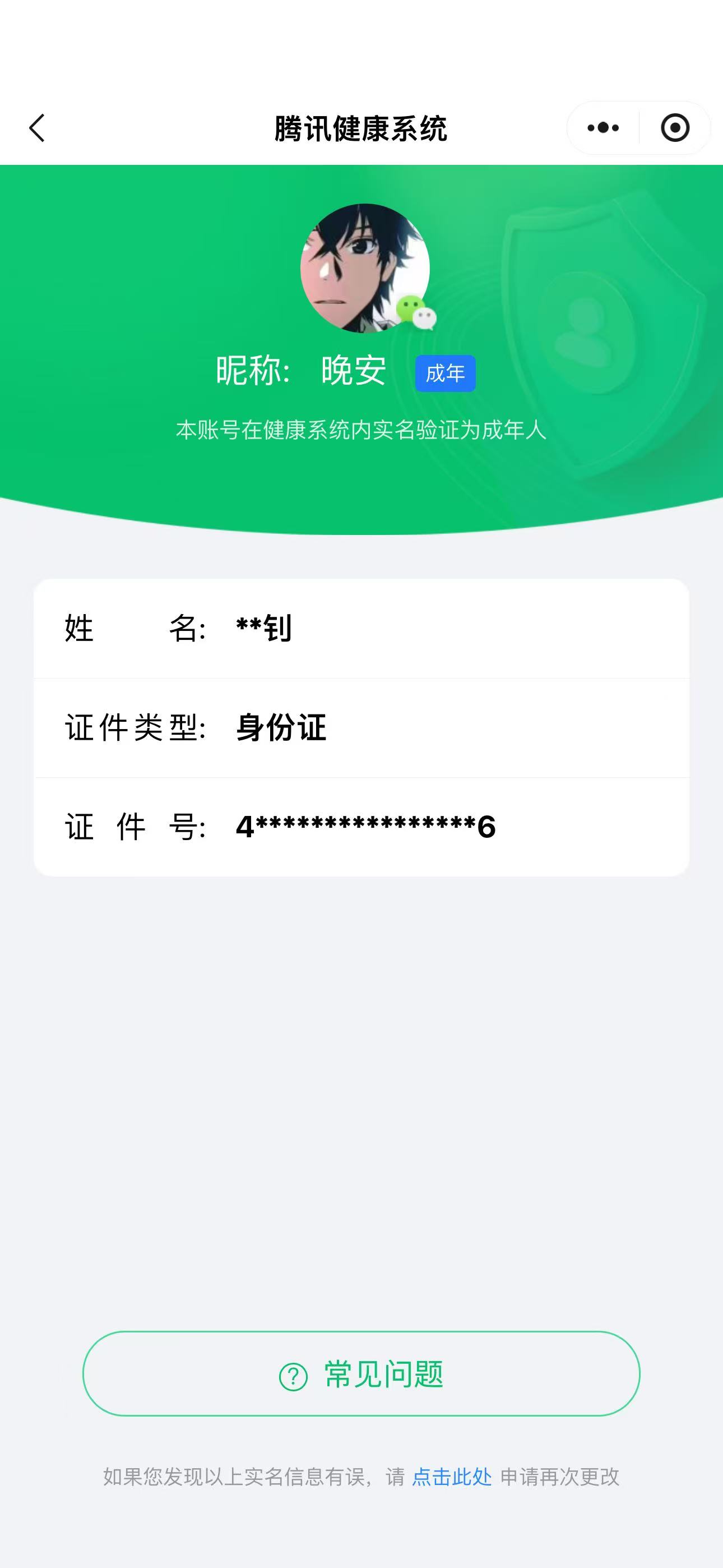Go back using the top-left arrow
This screenshot has height=1568, width=723.
[38, 128]
